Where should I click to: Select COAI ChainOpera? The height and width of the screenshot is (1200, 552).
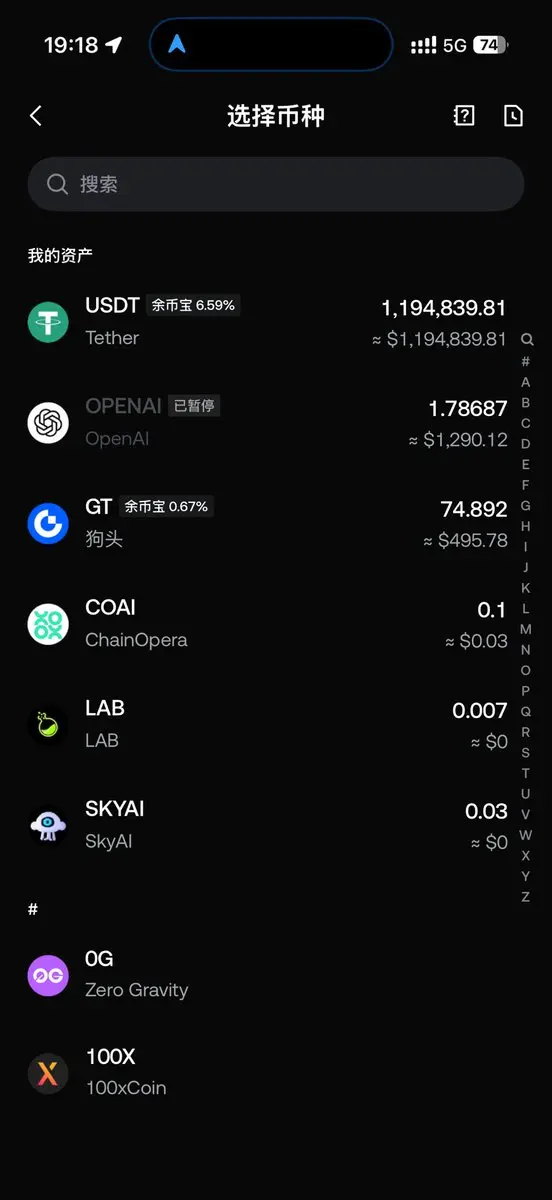268,624
